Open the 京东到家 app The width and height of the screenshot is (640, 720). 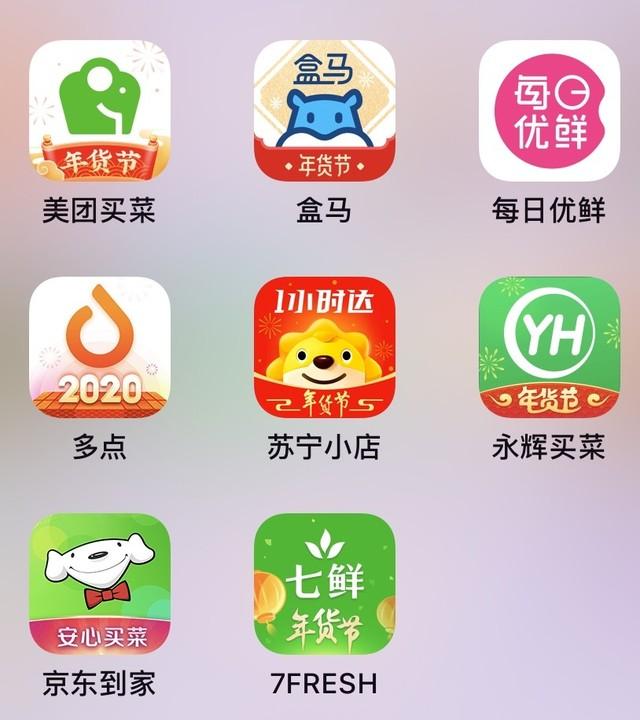(99, 584)
